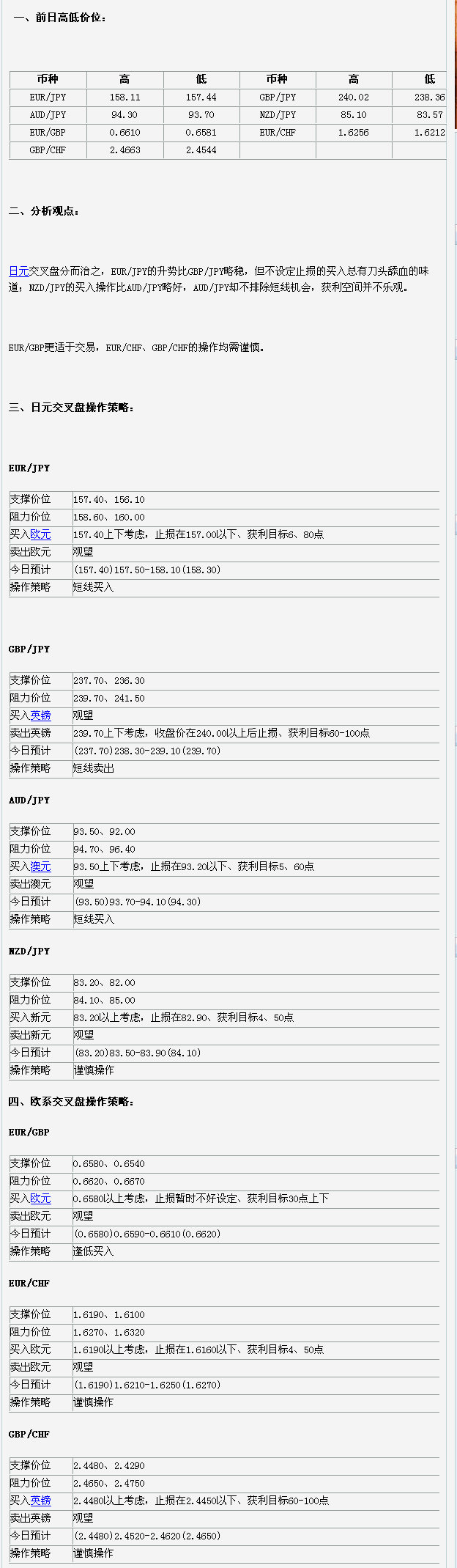The width and height of the screenshot is (457, 1568).
Task: Select the 欧元 link in the EUR/GBP table
Action: (x=40, y=1199)
